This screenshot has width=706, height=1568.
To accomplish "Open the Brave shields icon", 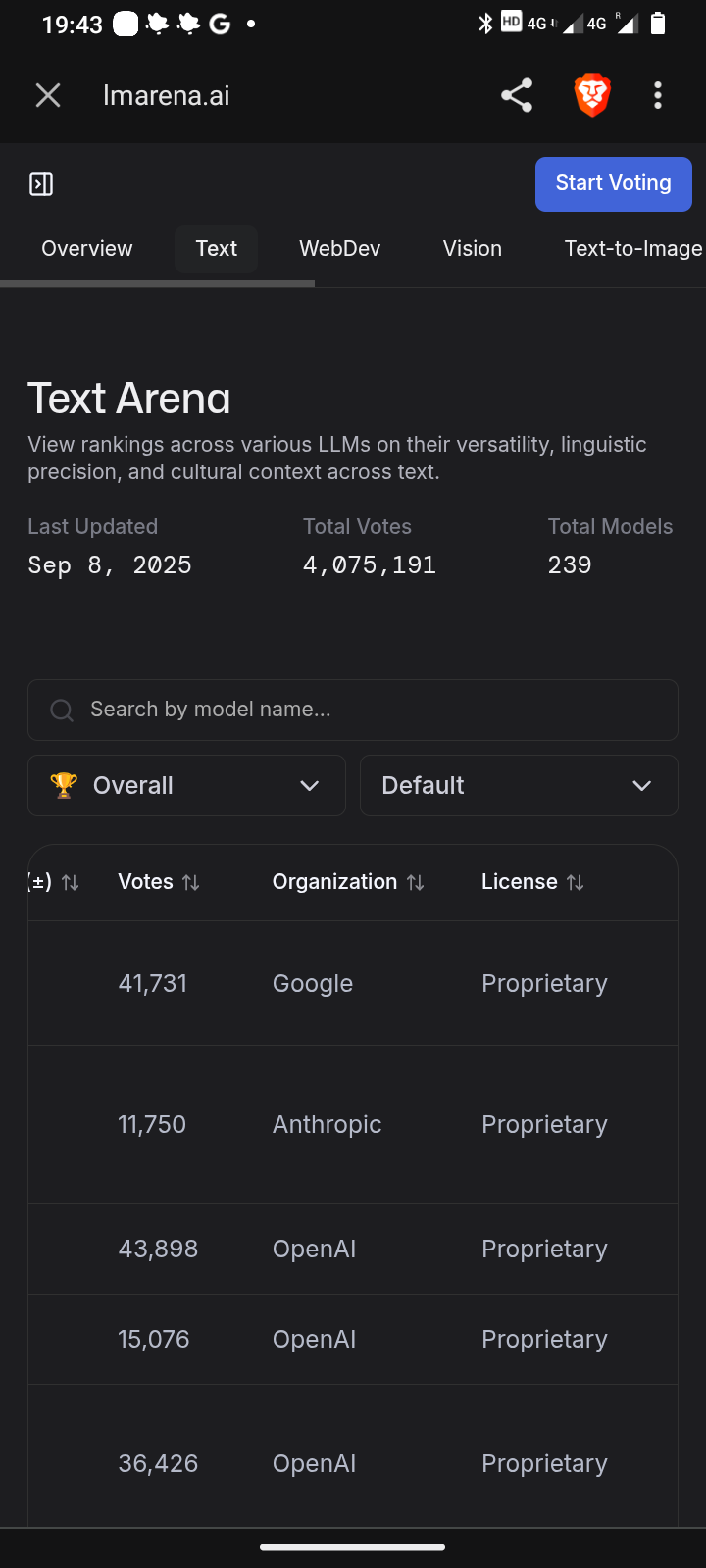I will pos(592,95).
